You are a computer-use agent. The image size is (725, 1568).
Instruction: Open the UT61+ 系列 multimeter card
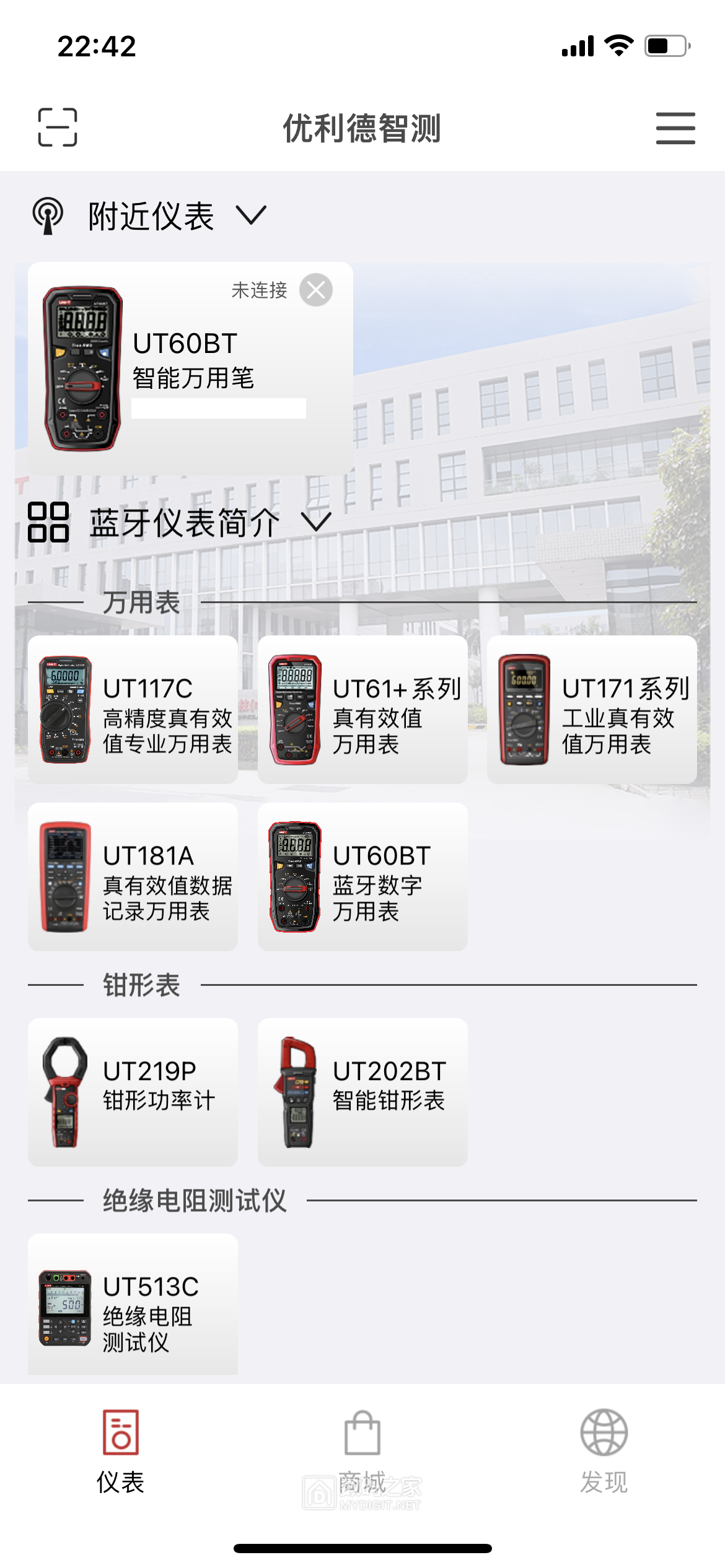tap(362, 710)
